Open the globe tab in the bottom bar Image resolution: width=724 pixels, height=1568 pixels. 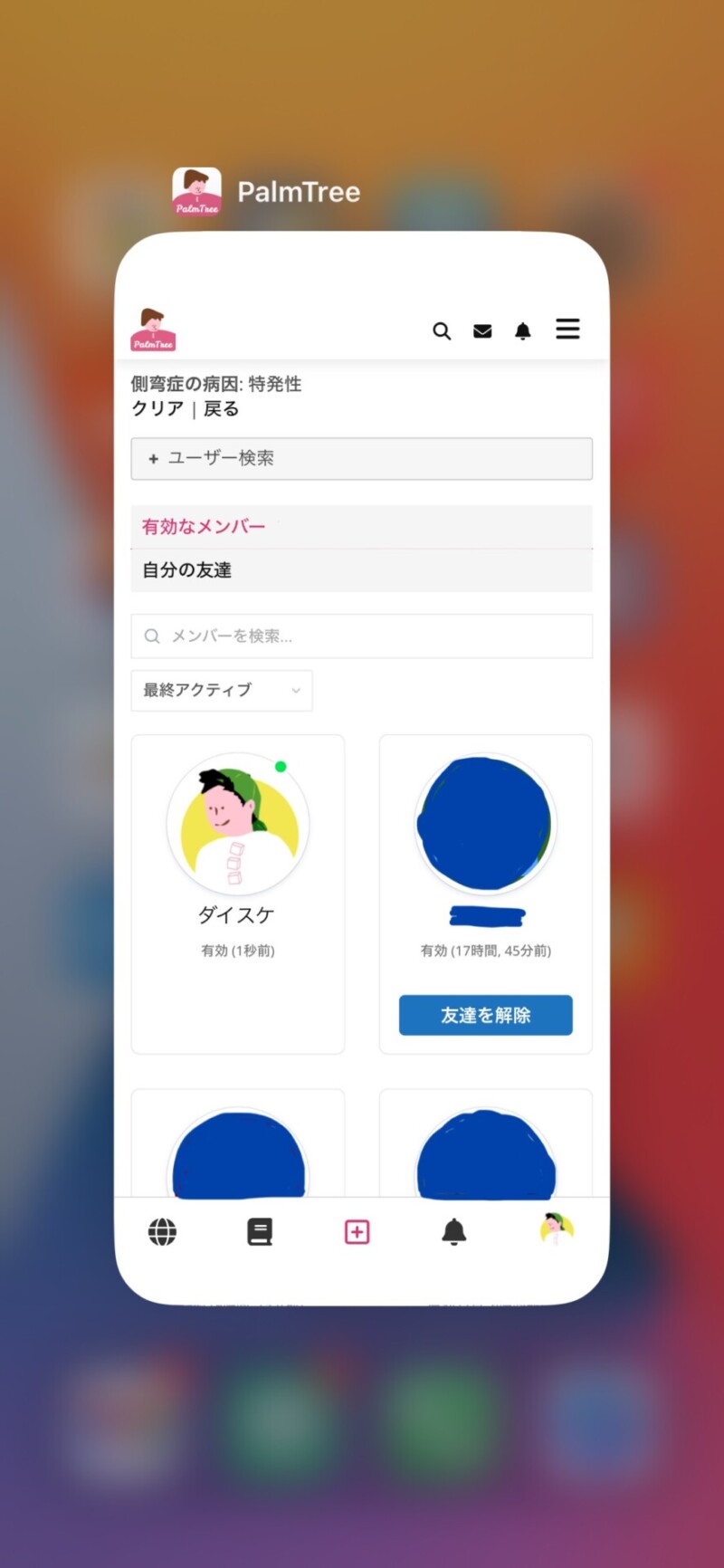163,1232
